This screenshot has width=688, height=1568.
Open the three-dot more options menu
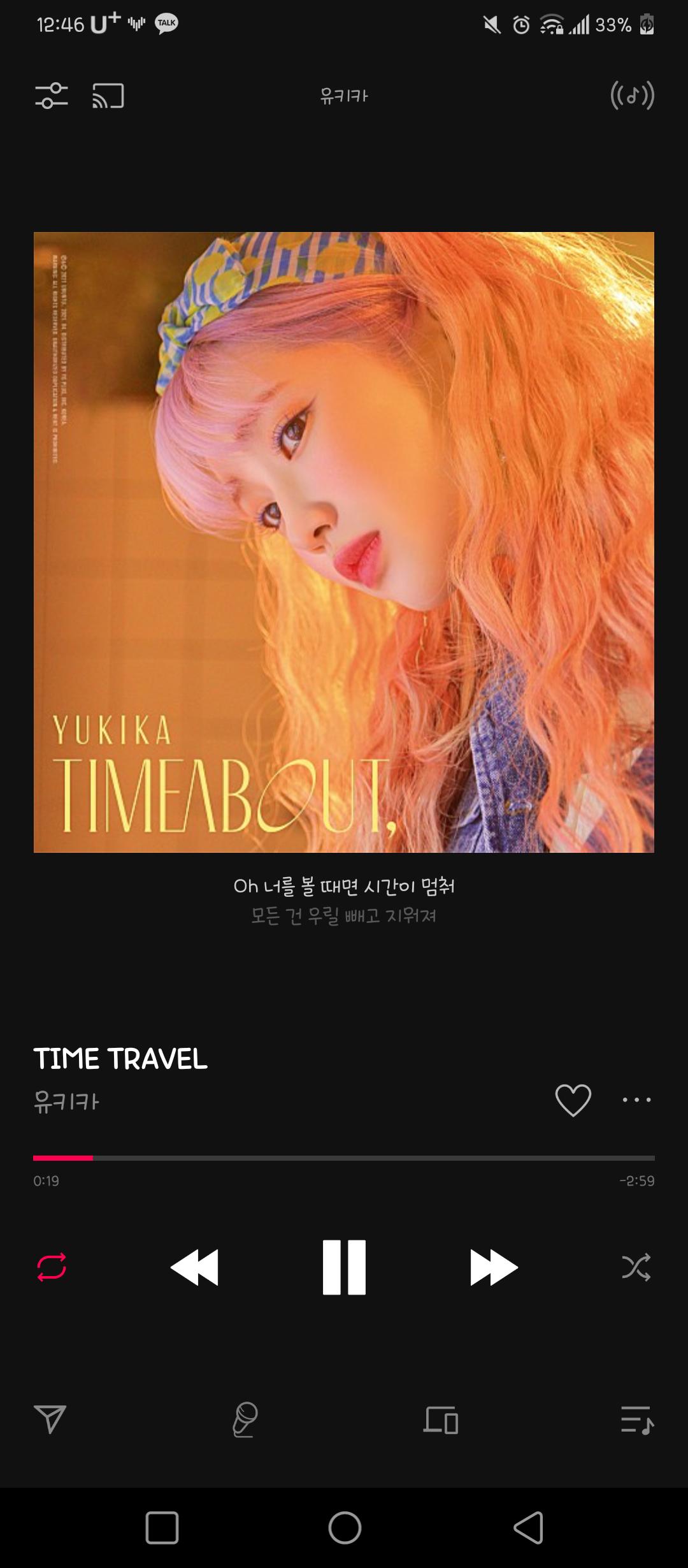coord(636,1100)
